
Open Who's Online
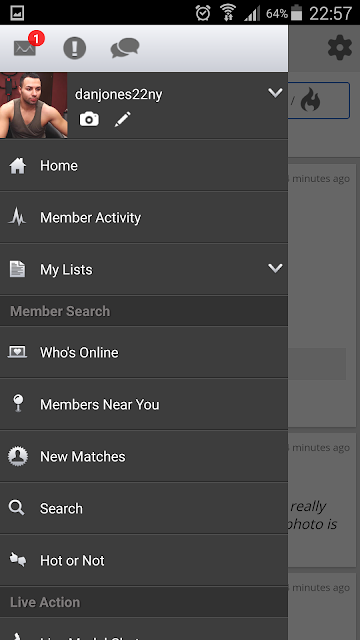point(144,352)
